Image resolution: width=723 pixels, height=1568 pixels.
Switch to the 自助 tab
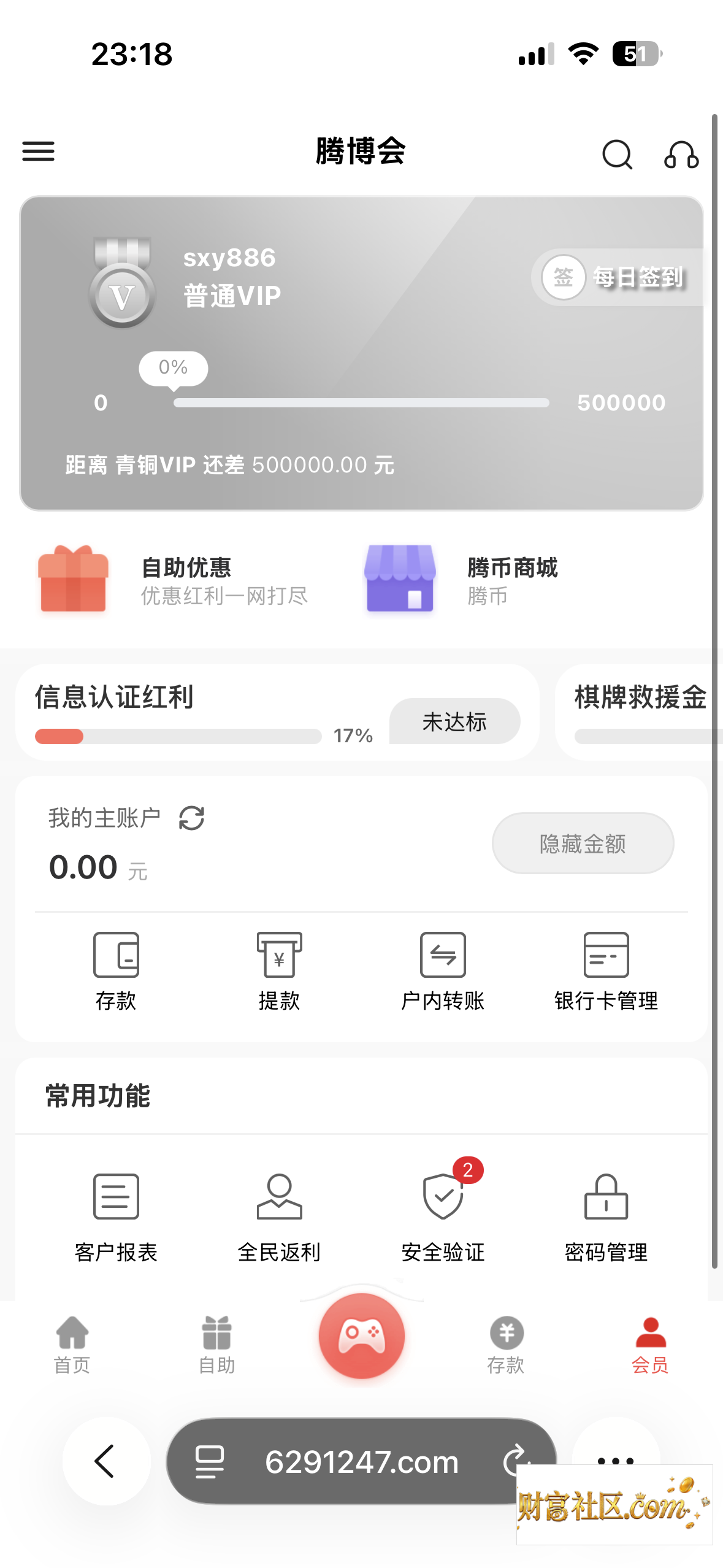pos(216,1345)
